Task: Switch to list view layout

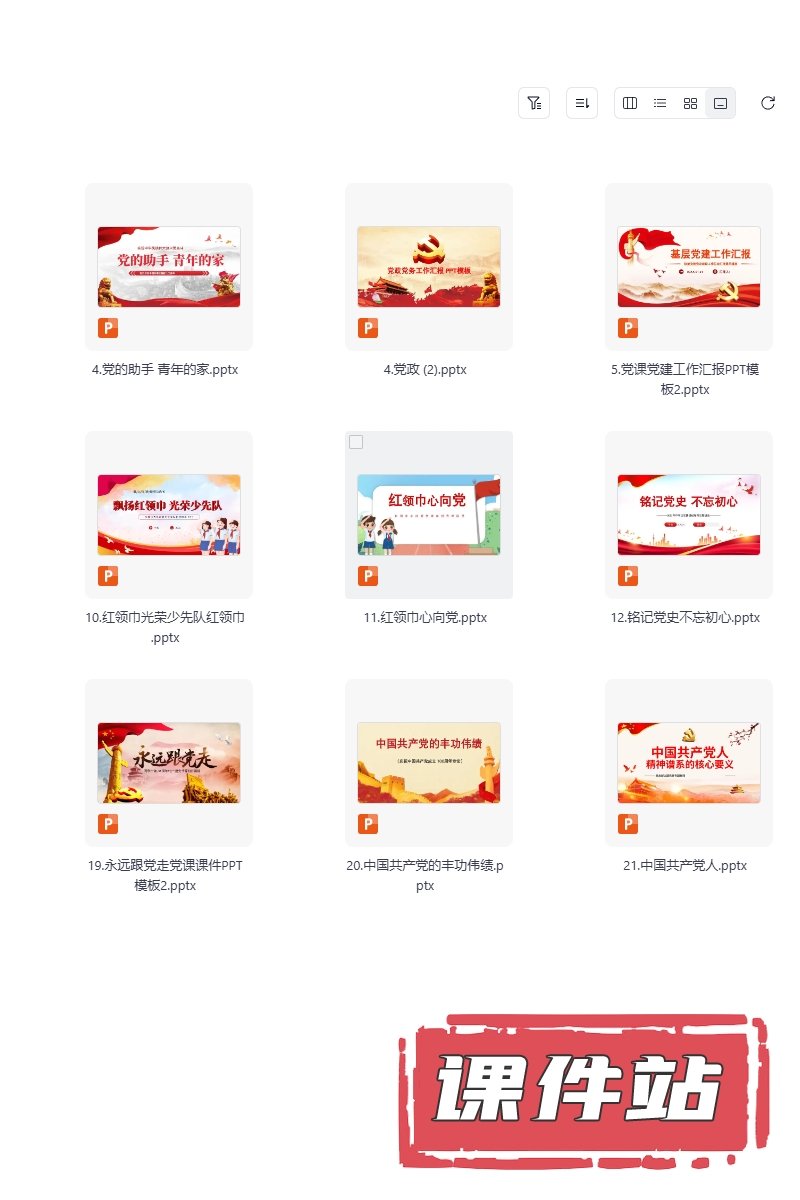Action: 660,103
